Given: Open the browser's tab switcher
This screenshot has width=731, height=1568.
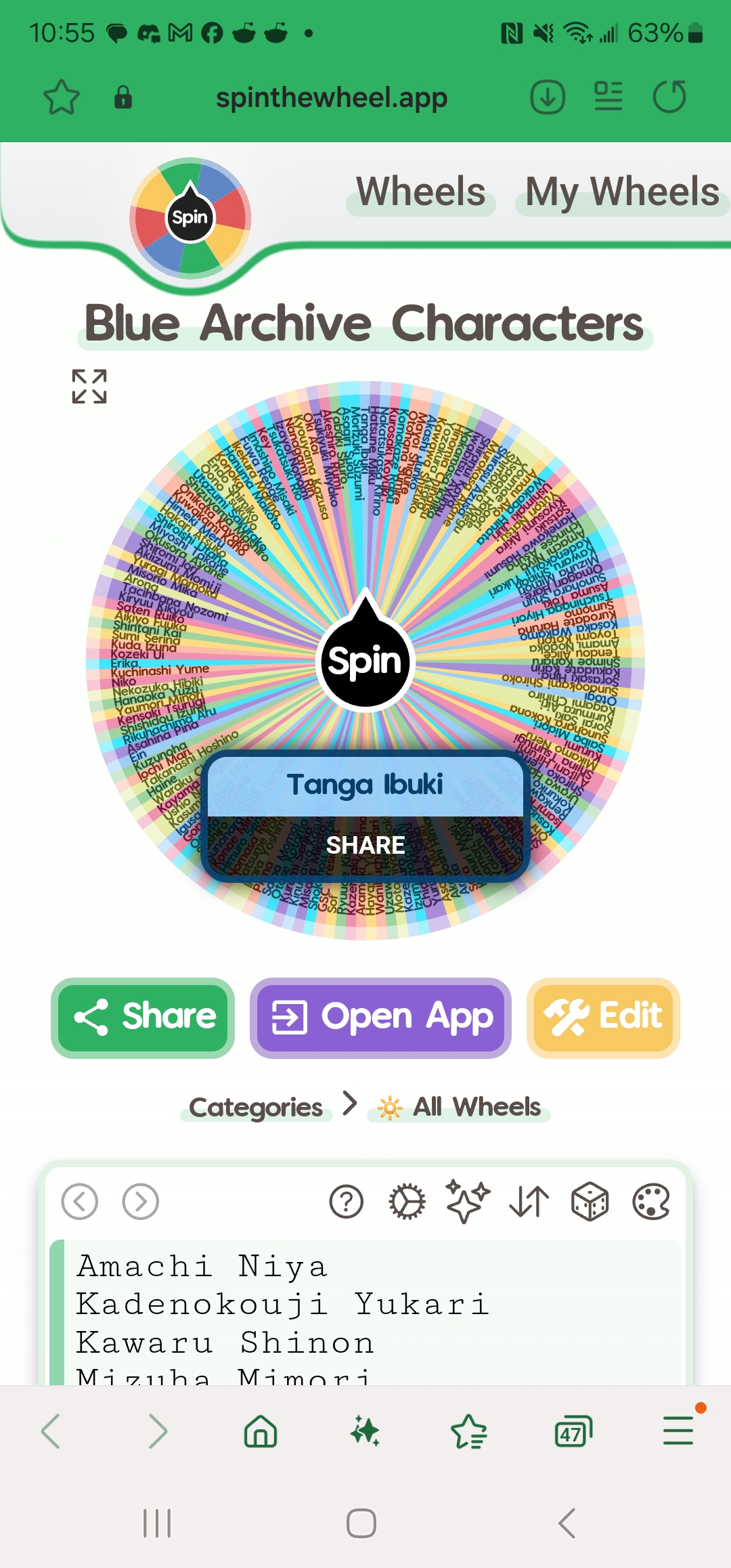Looking at the screenshot, I should pyautogui.click(x=573, y=1432).
